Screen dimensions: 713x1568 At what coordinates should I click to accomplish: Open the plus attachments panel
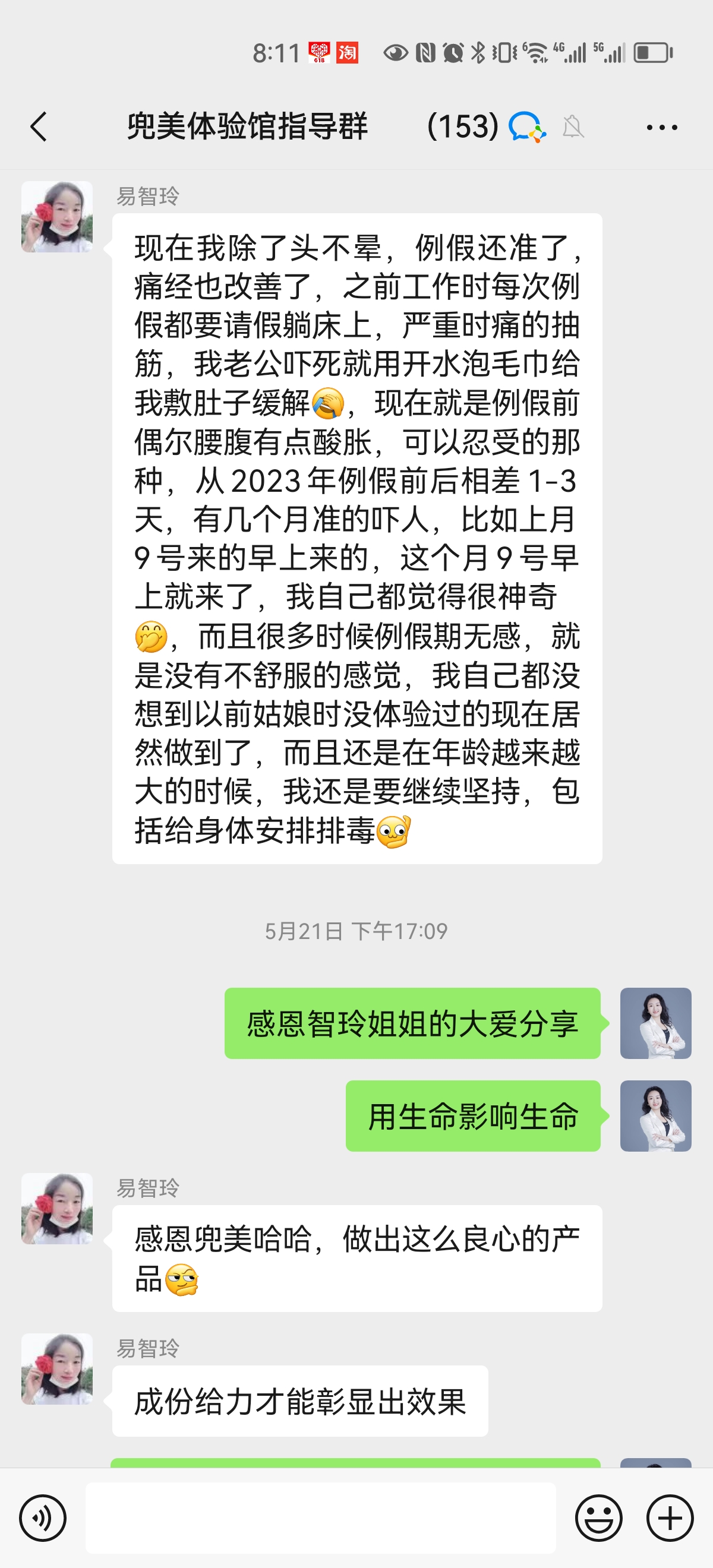click(x=670, y=1518)
